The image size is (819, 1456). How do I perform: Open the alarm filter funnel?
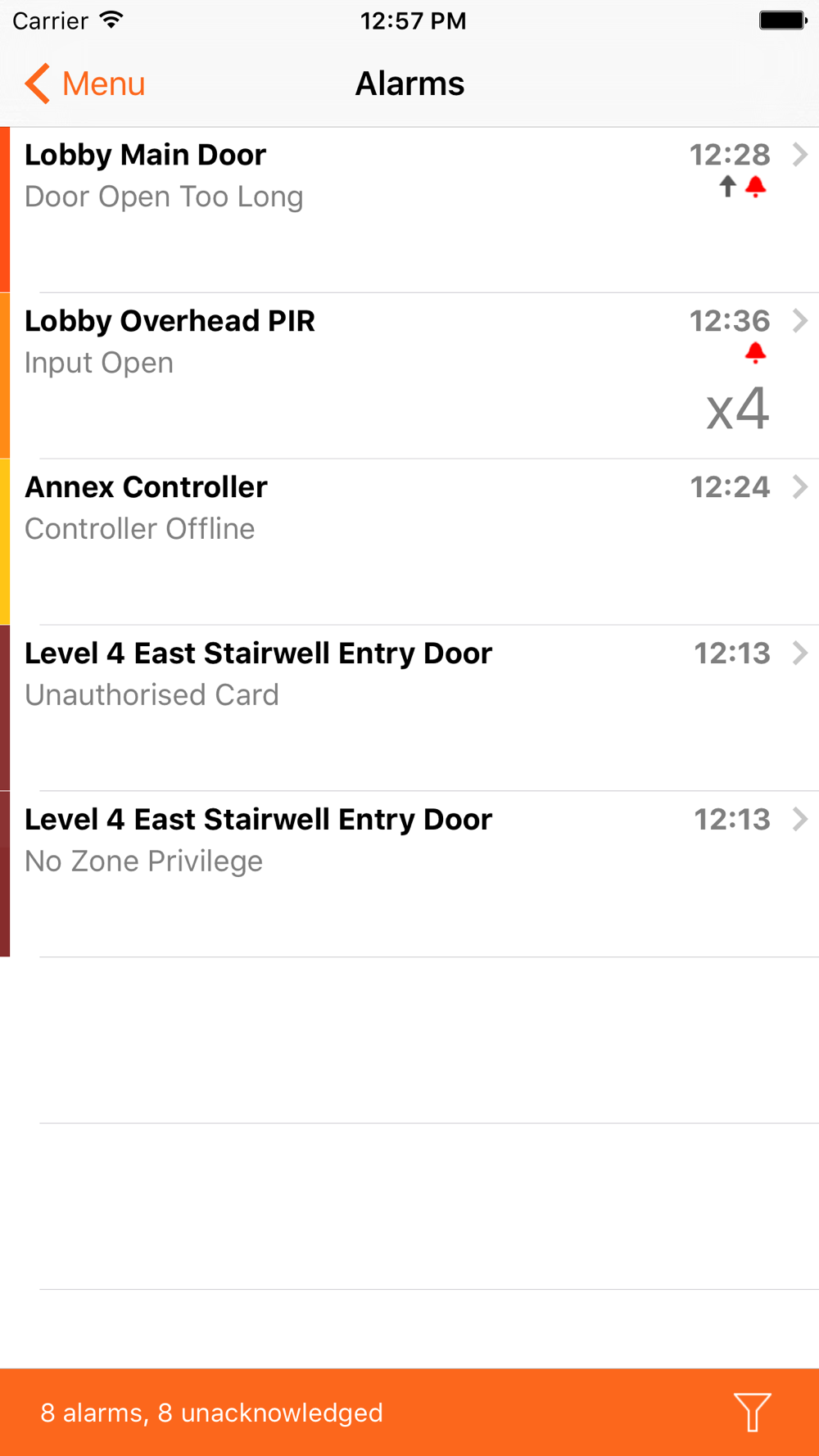point(752,1412)
